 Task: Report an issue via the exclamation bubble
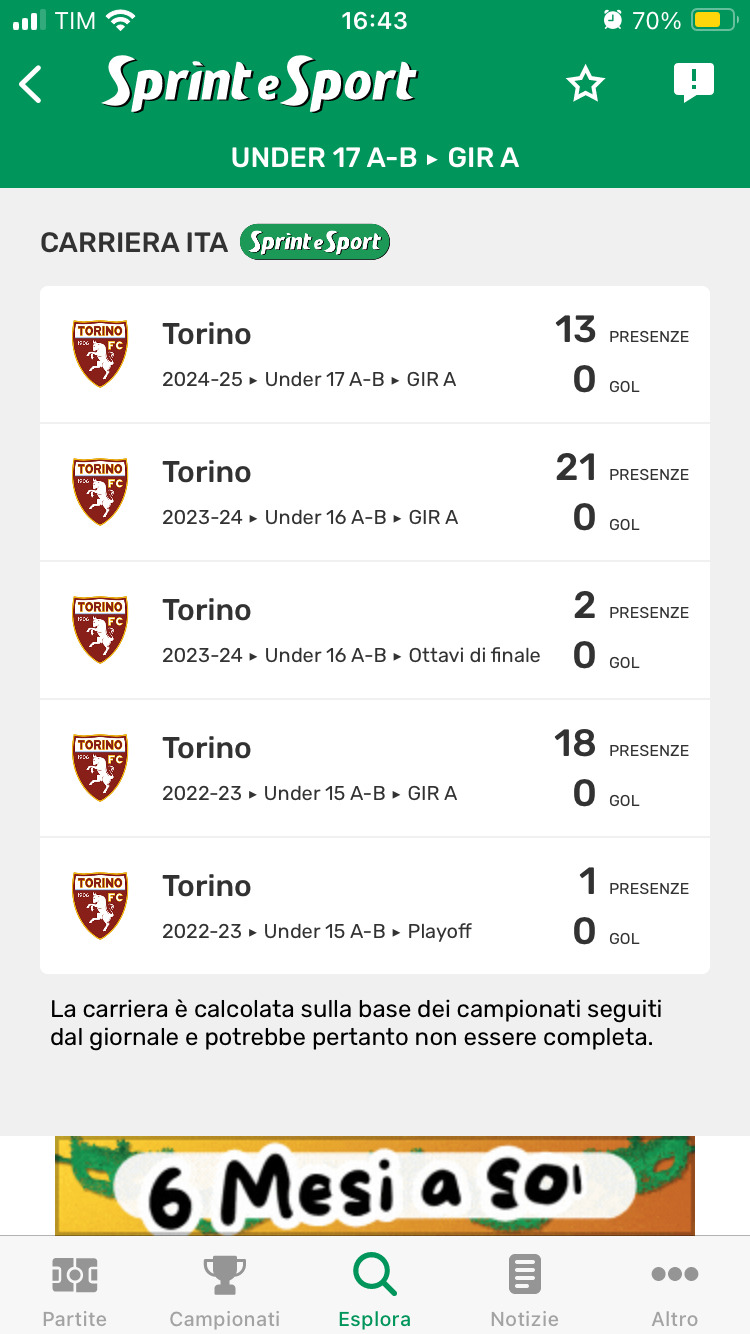[x=693, y=83]
